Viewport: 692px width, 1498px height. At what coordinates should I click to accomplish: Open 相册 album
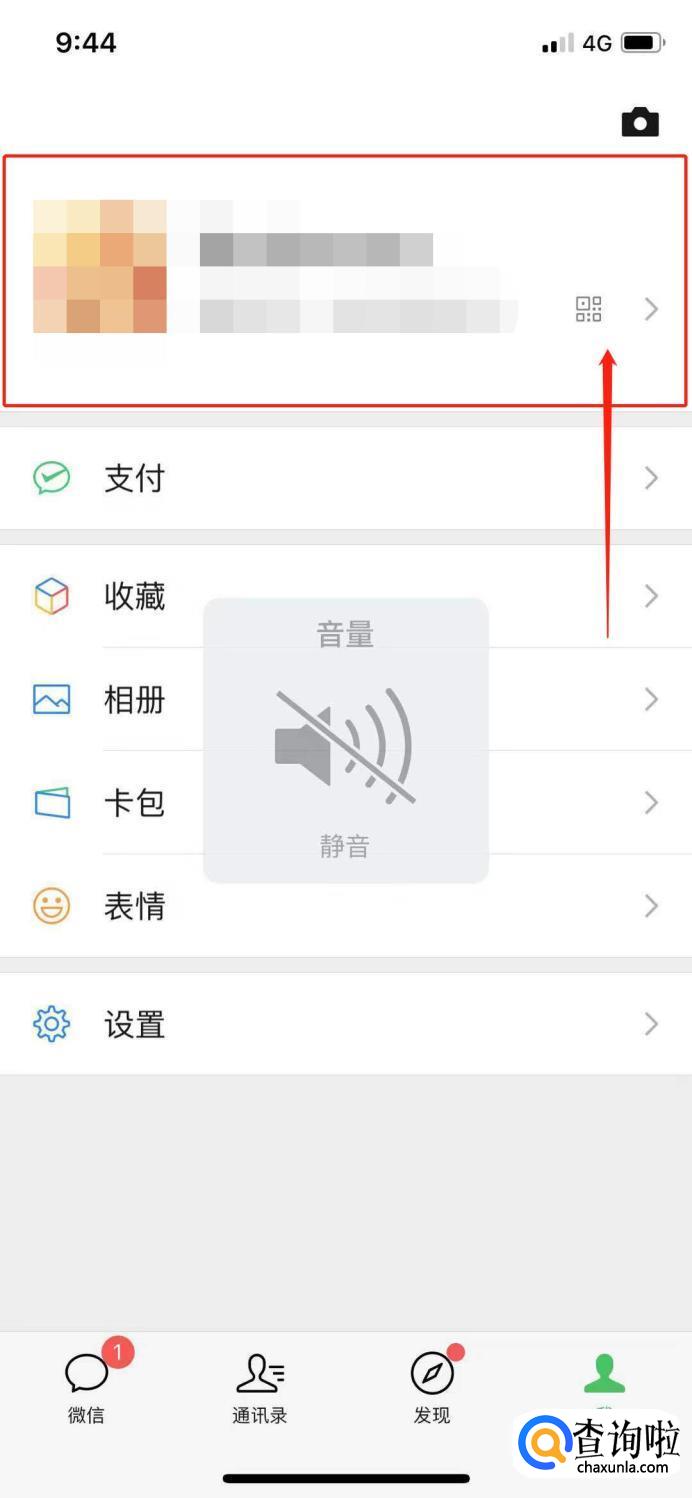coord(135,699)
